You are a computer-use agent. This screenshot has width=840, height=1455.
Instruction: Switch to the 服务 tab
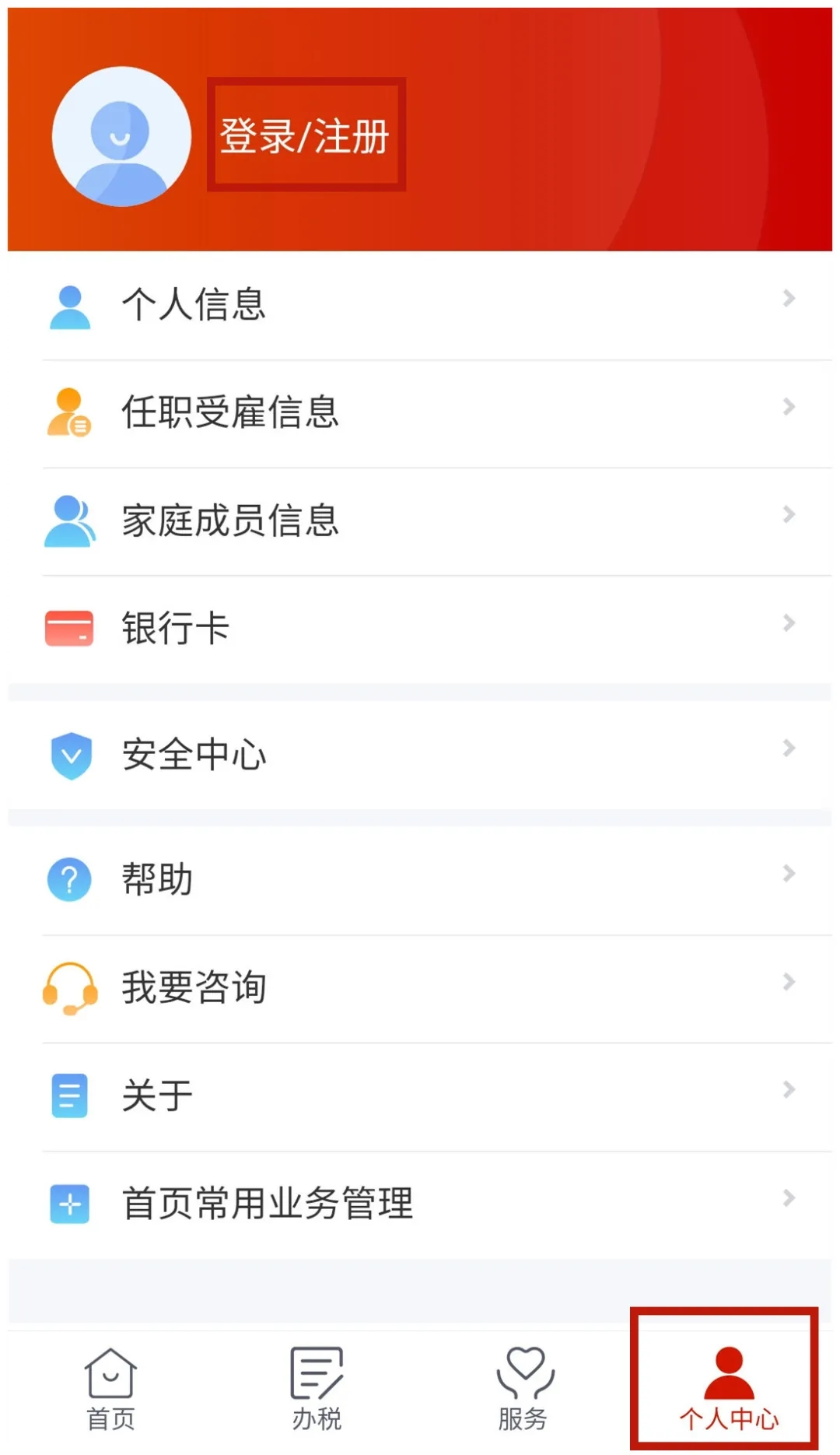coord(523,1390)
